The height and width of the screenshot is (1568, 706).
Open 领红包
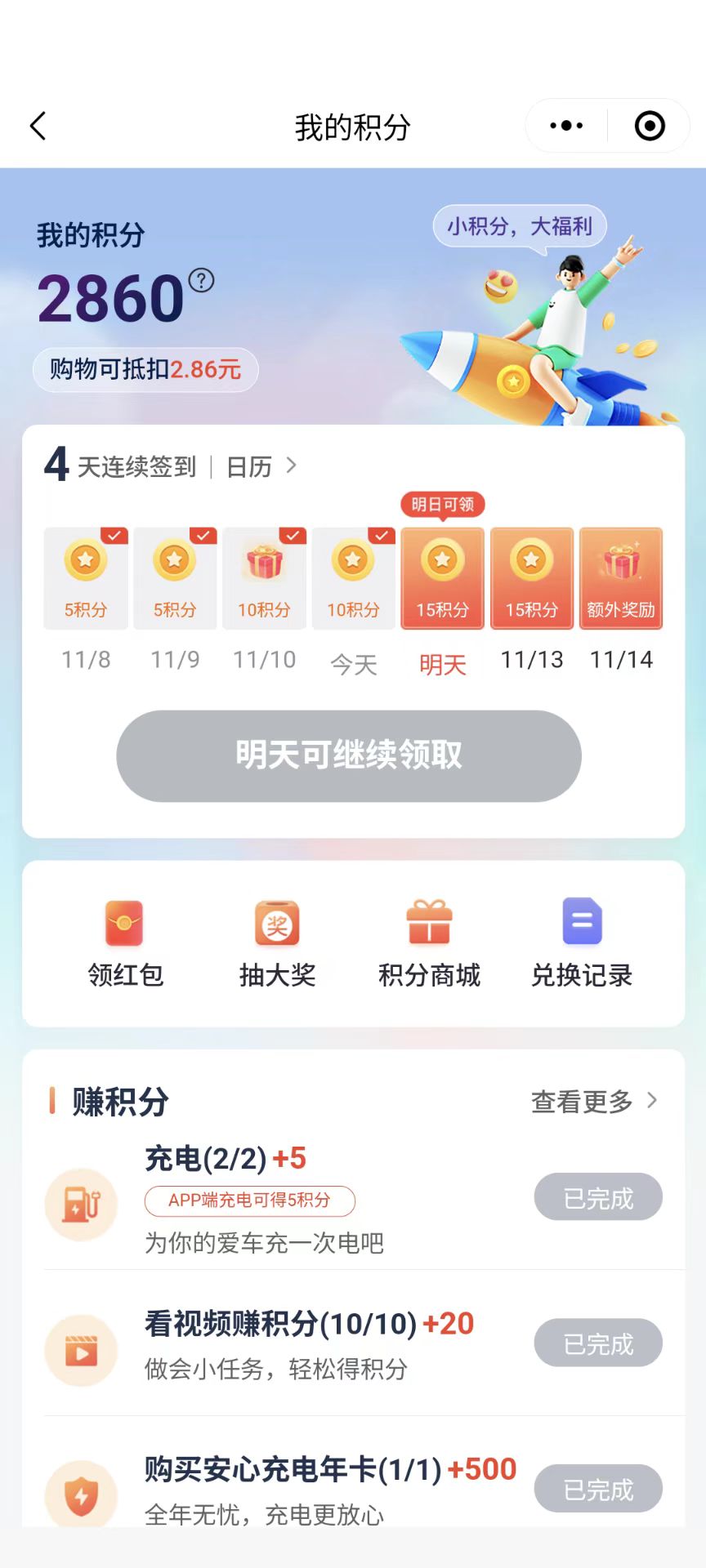coord(125,943)
